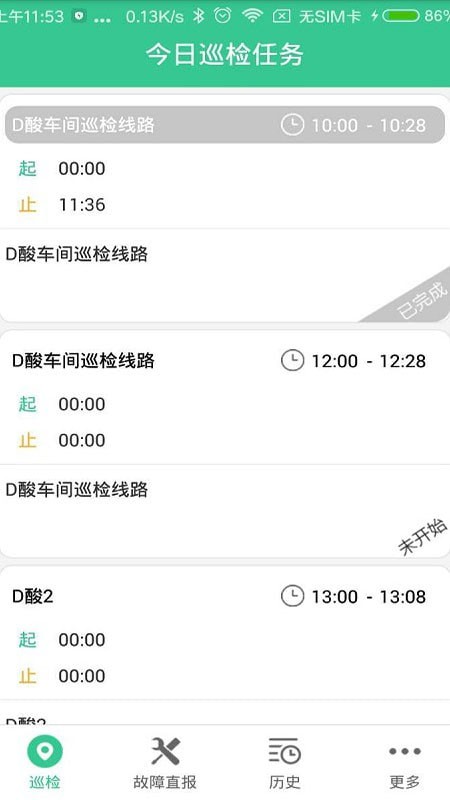Open the completed 10:00 - 10:28 inspection task
This screenshot has width=450, height=800.
click(x=225, y=209)
